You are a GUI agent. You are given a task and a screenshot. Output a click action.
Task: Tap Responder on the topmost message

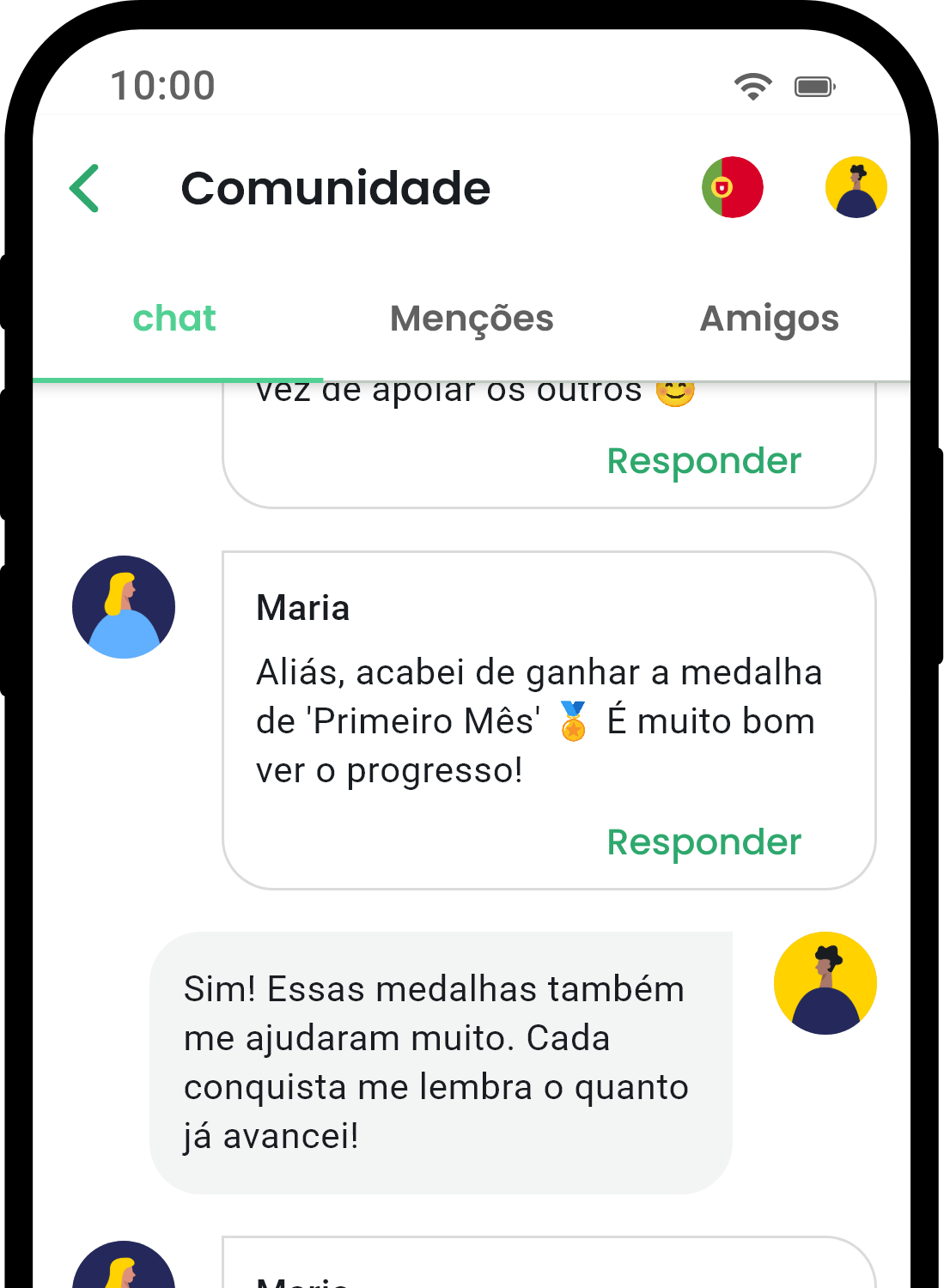tap(703, 460)
